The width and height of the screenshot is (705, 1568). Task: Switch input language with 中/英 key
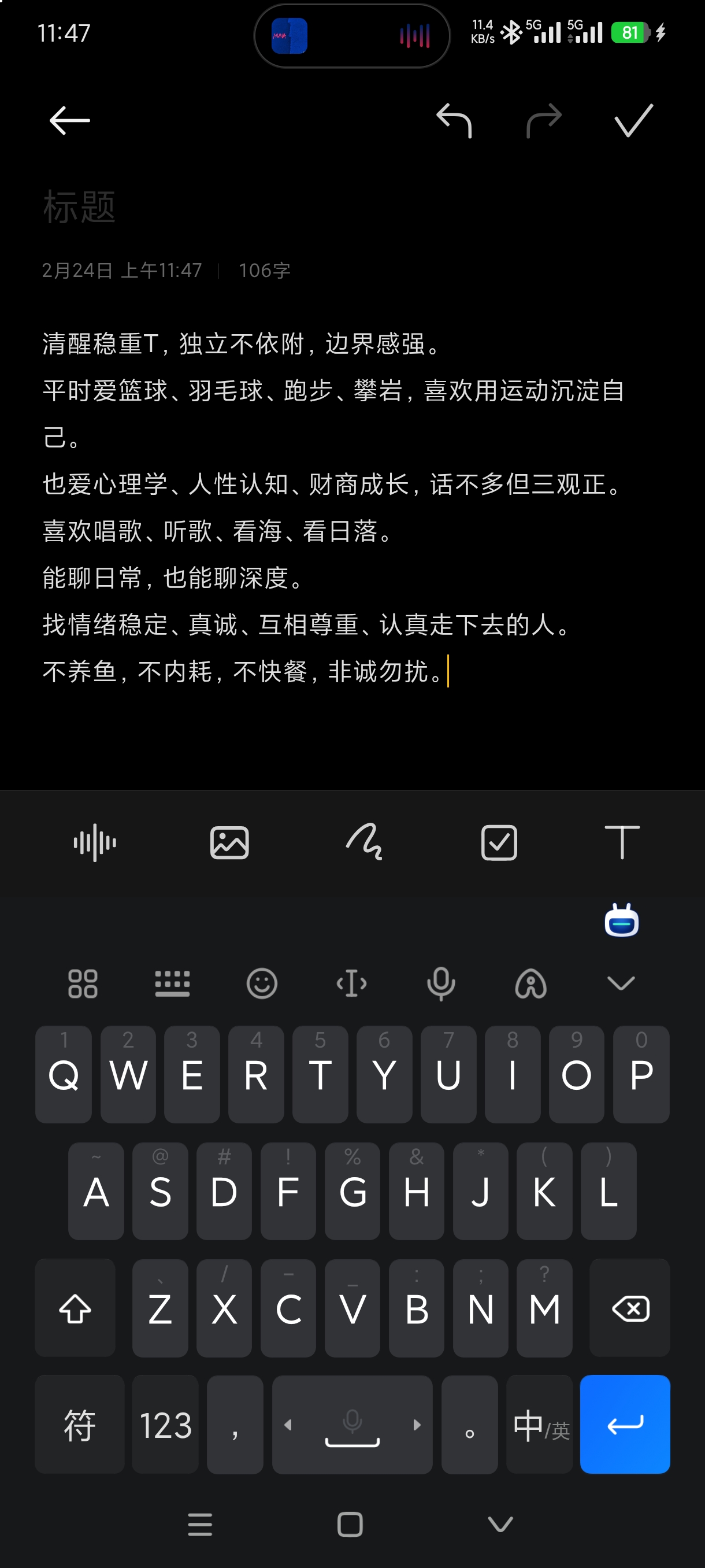click(x=540, y=1426)
